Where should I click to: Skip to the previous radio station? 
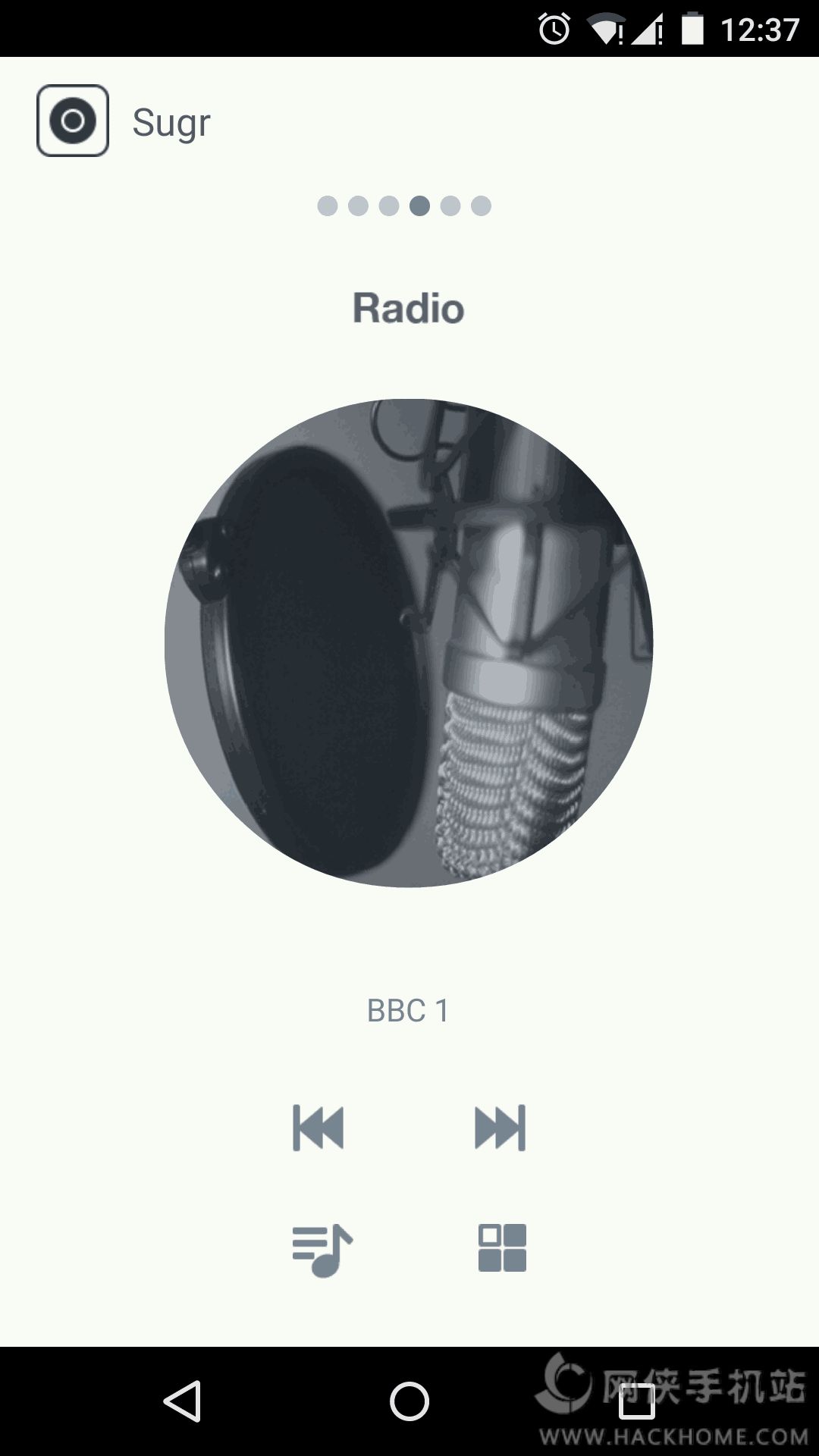point(318,1128)
